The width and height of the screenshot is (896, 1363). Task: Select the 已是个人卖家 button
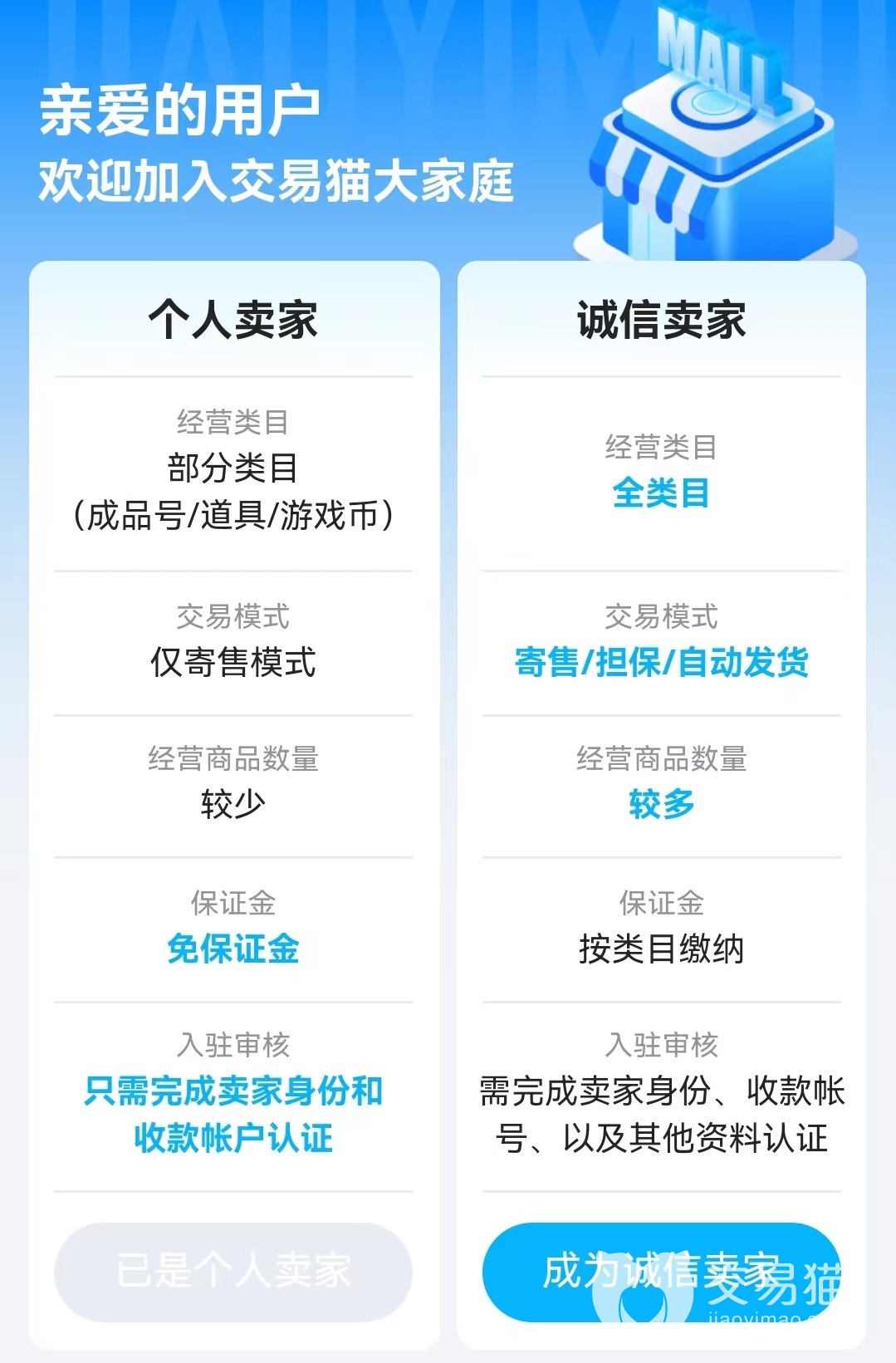(x=233, y=1271)
